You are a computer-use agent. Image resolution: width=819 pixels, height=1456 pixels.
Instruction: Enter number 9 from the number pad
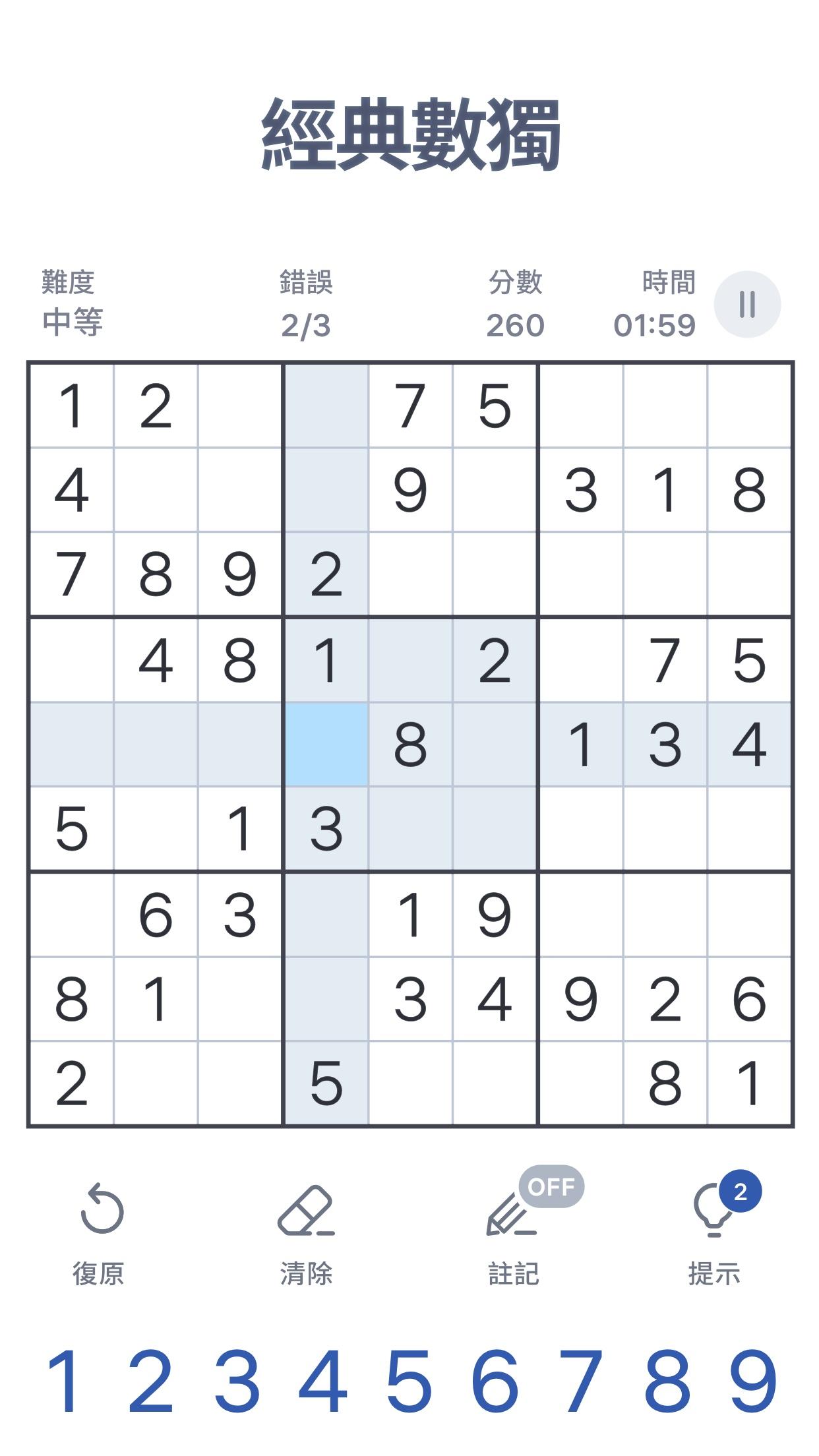(753, 1382)
